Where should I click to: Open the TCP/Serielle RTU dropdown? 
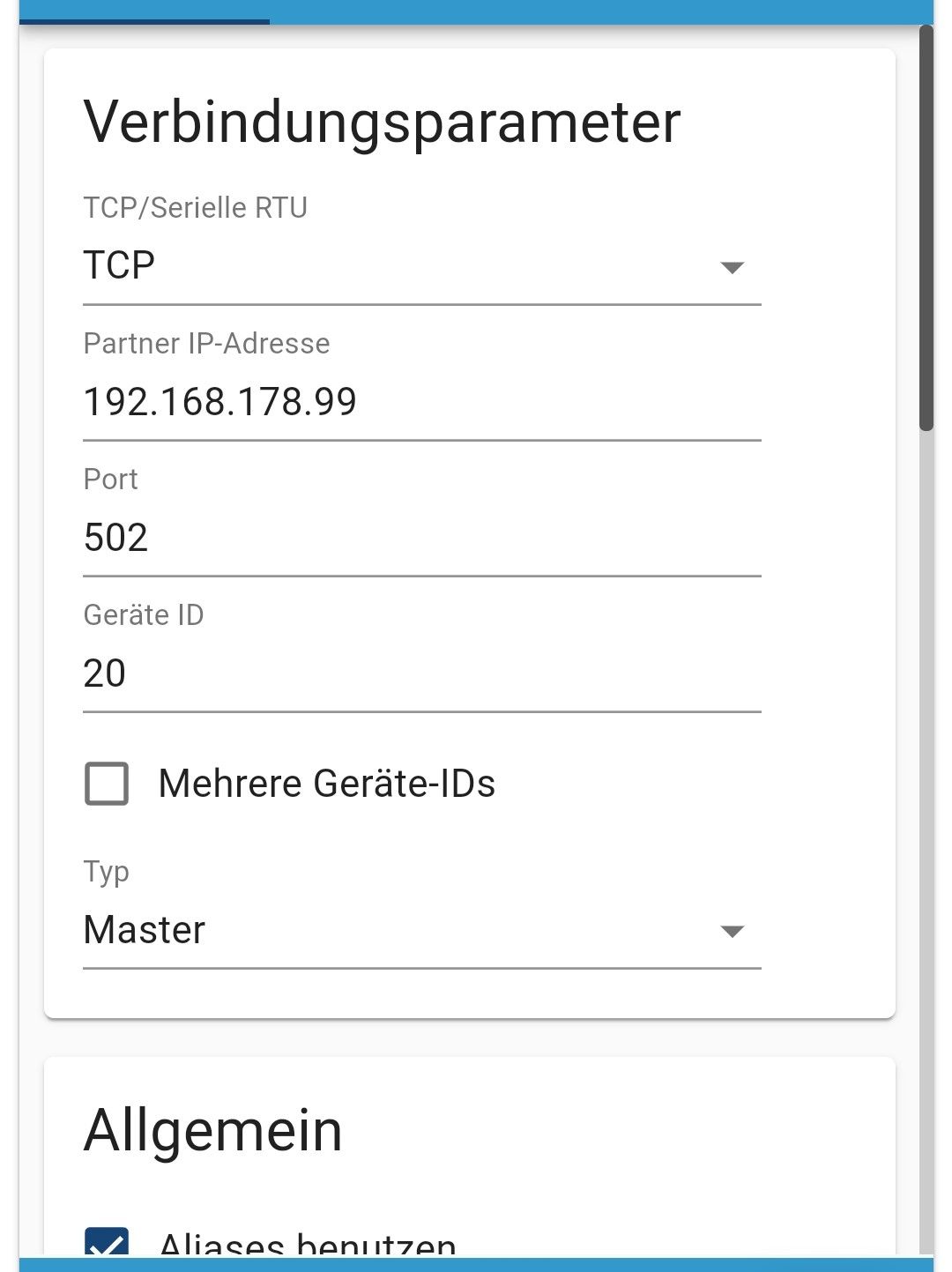point(421,266)
